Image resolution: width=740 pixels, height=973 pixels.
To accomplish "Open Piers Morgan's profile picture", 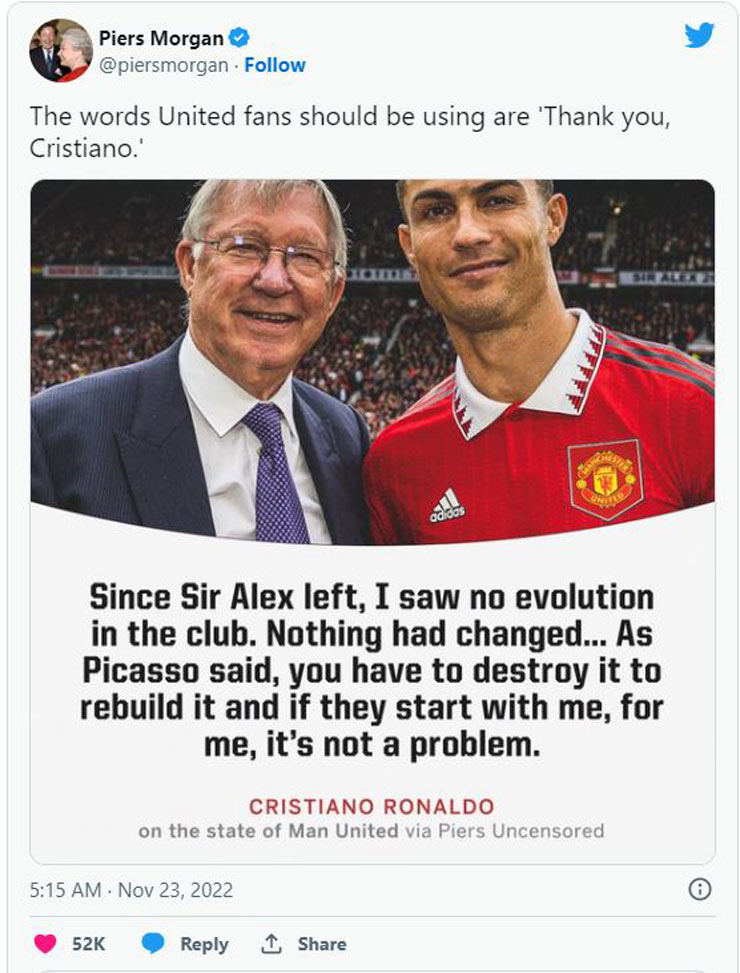I will (60, 50).
